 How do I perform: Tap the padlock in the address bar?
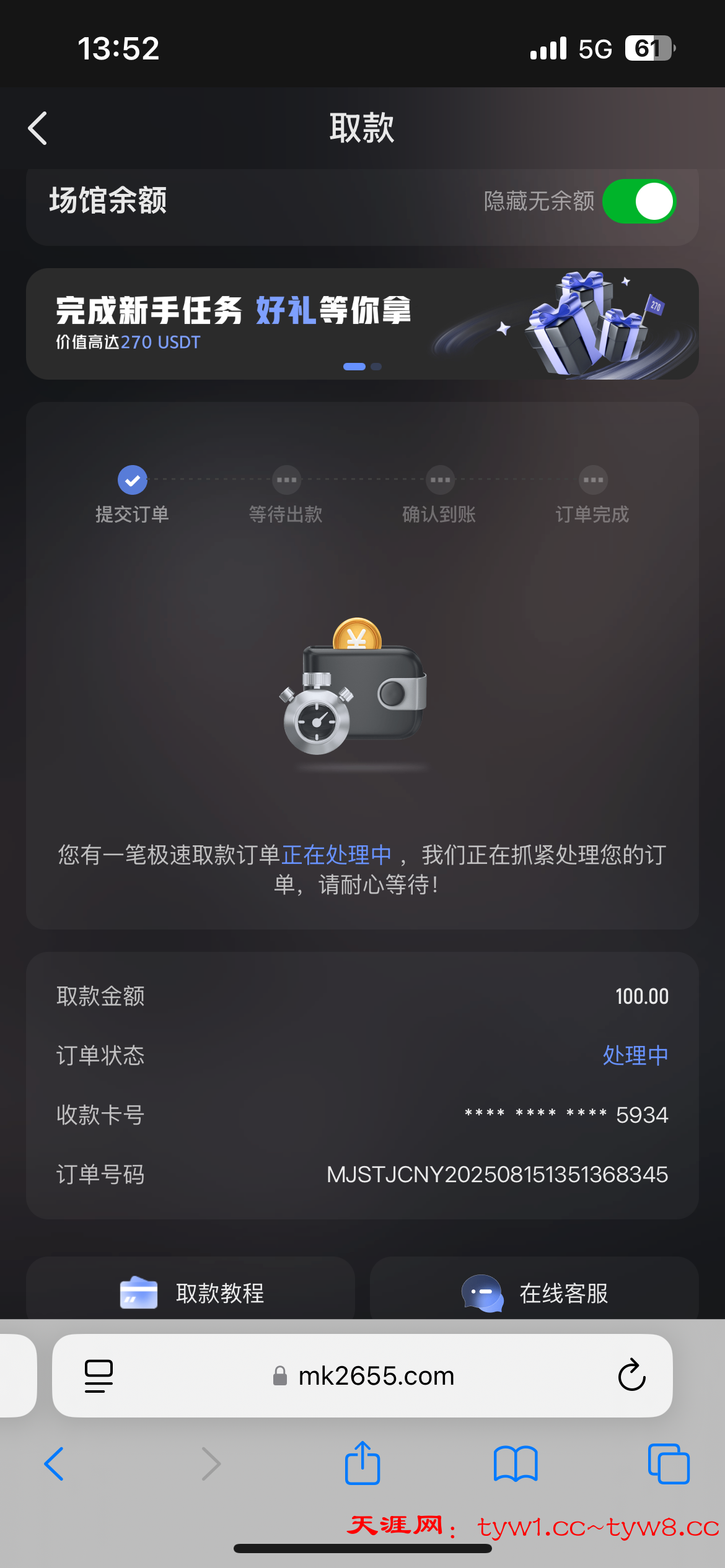click(280, 1375)
